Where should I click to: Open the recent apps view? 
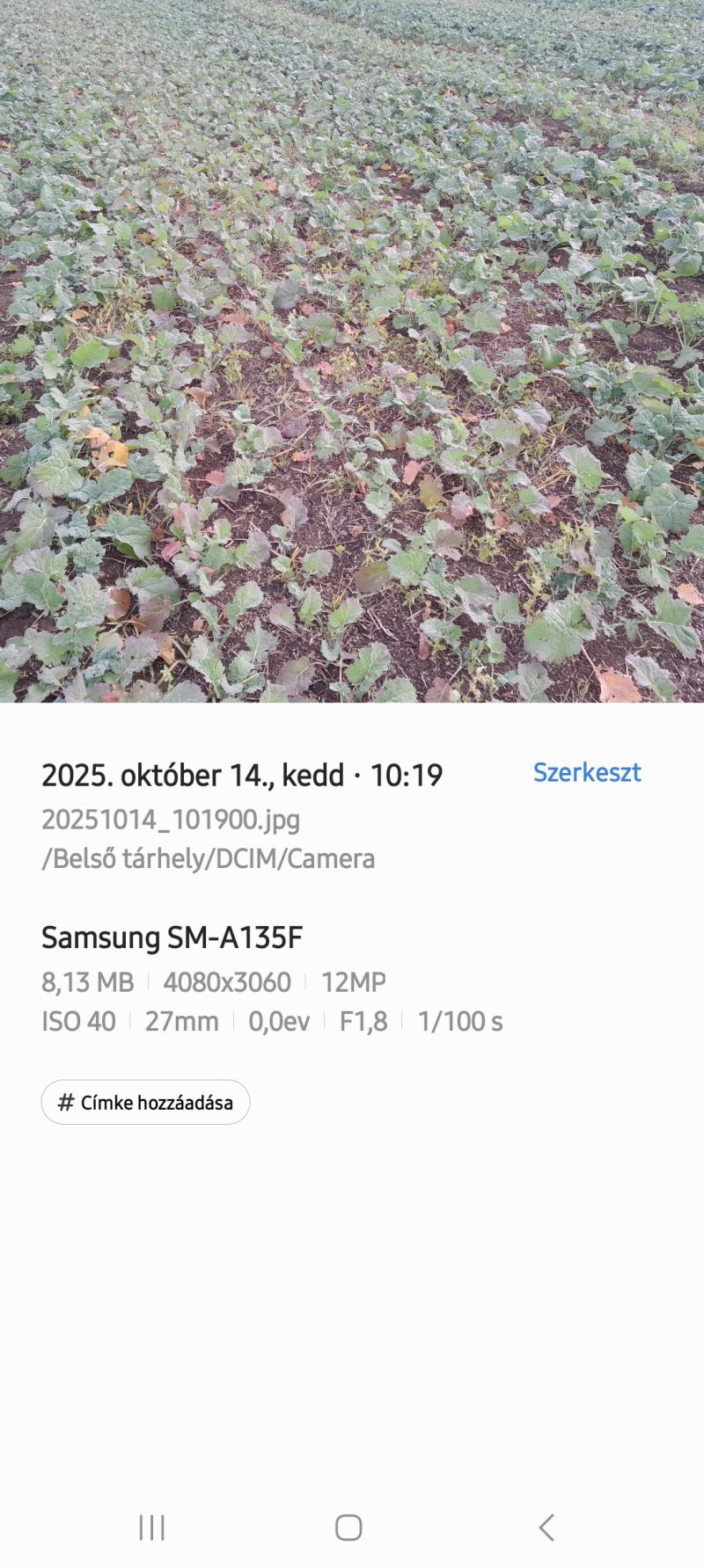[152, 1528]
